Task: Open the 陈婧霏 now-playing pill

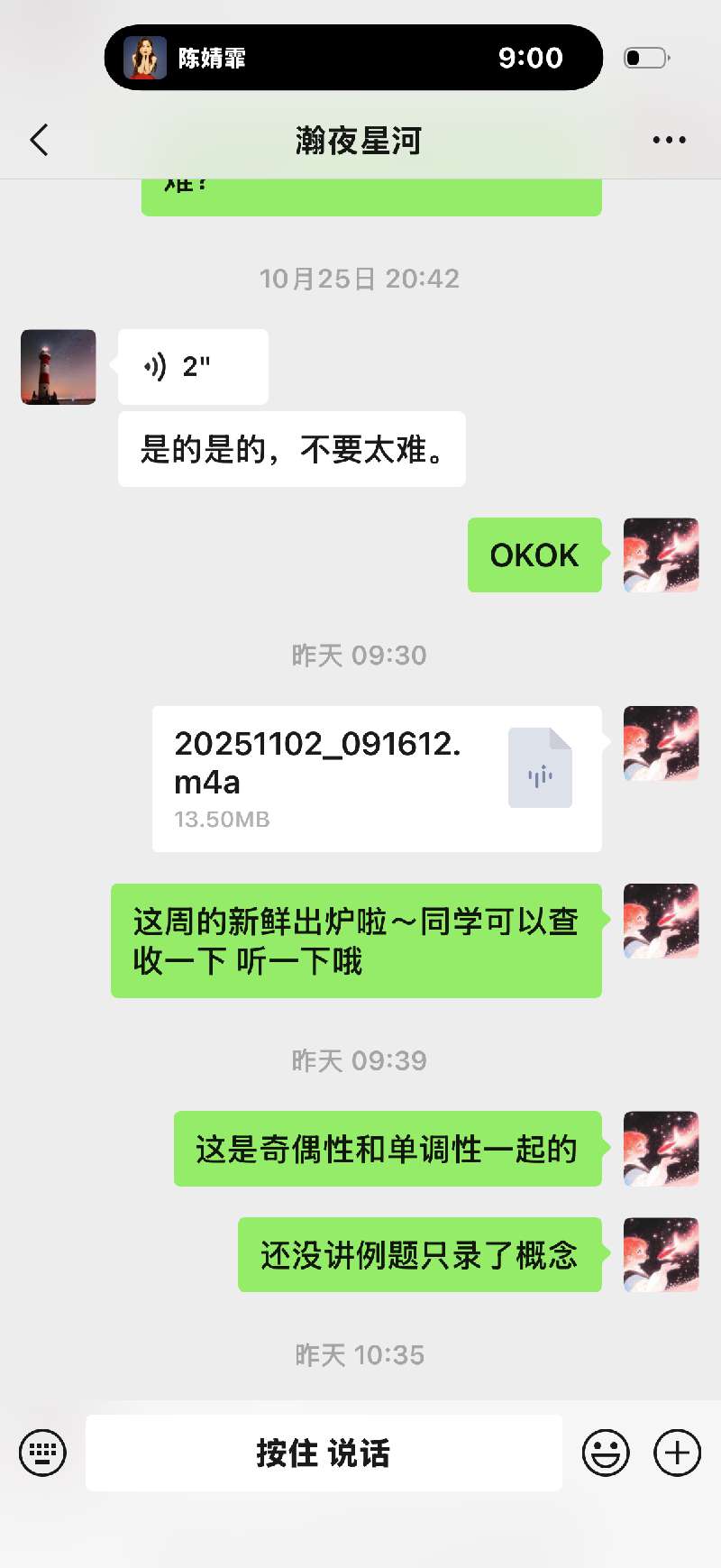Action: 353,58
